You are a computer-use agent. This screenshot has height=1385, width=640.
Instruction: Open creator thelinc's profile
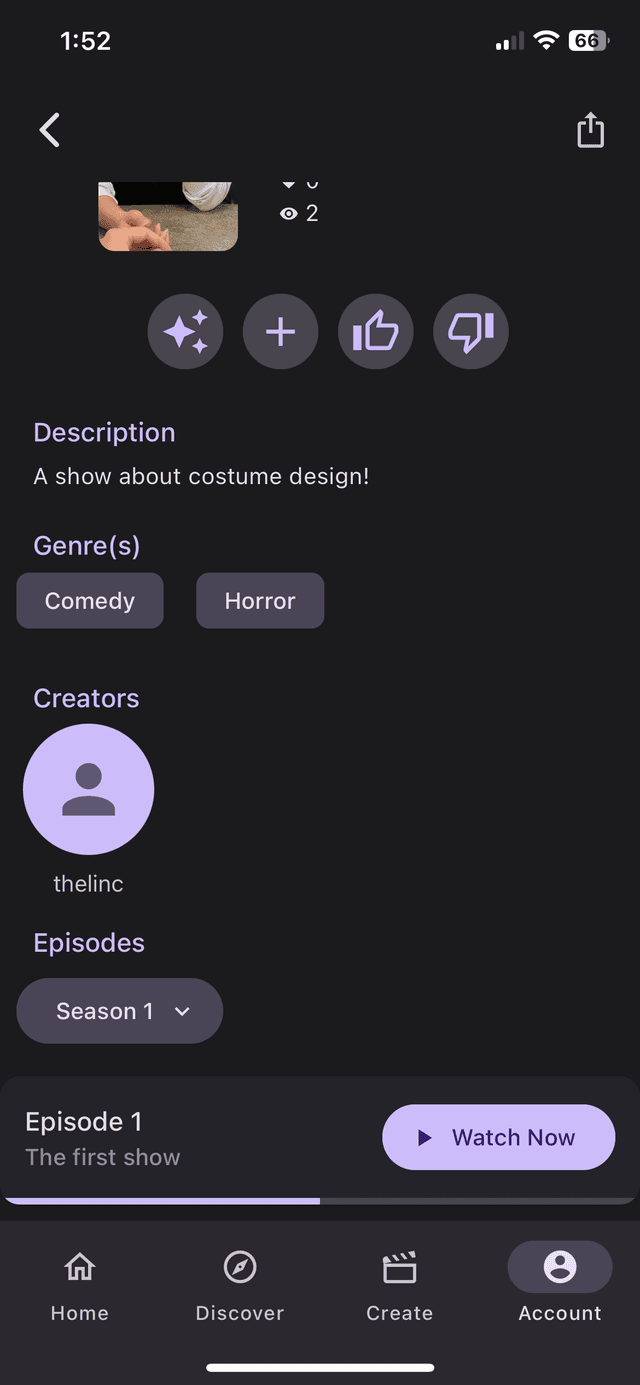(x=88, y=790)
